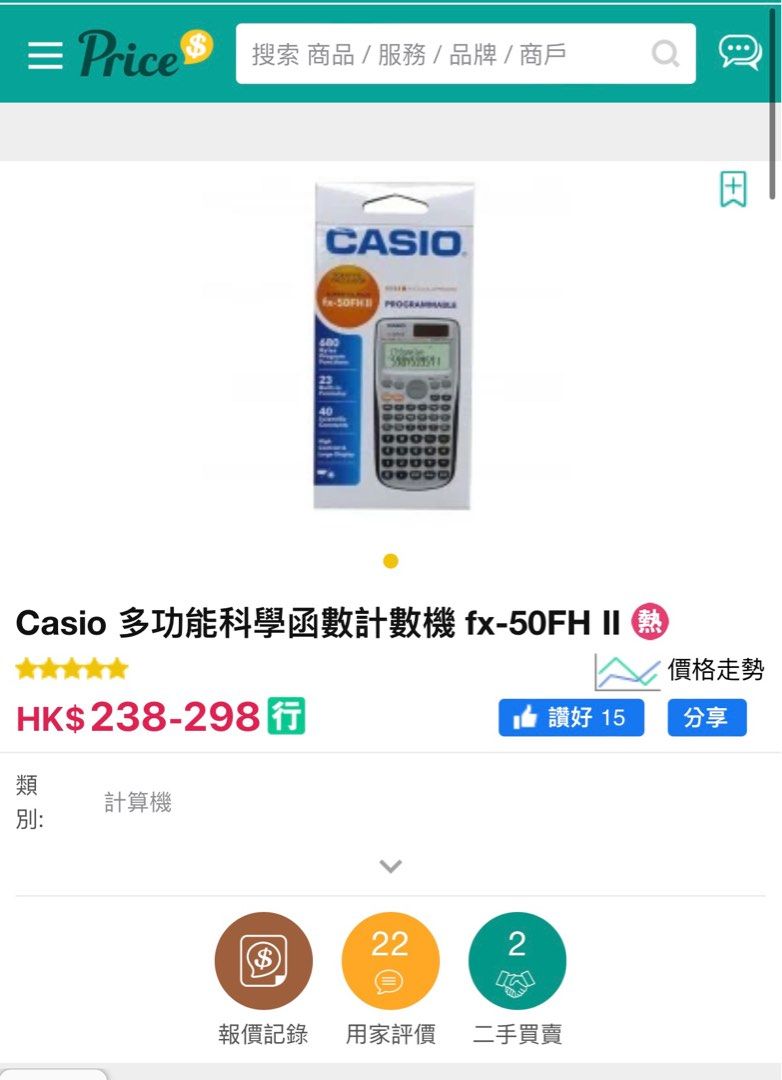Bookmark this product using the save icon
Image resolution: width=782 pixels, height=1080 pixels.
tap(732, 187)
